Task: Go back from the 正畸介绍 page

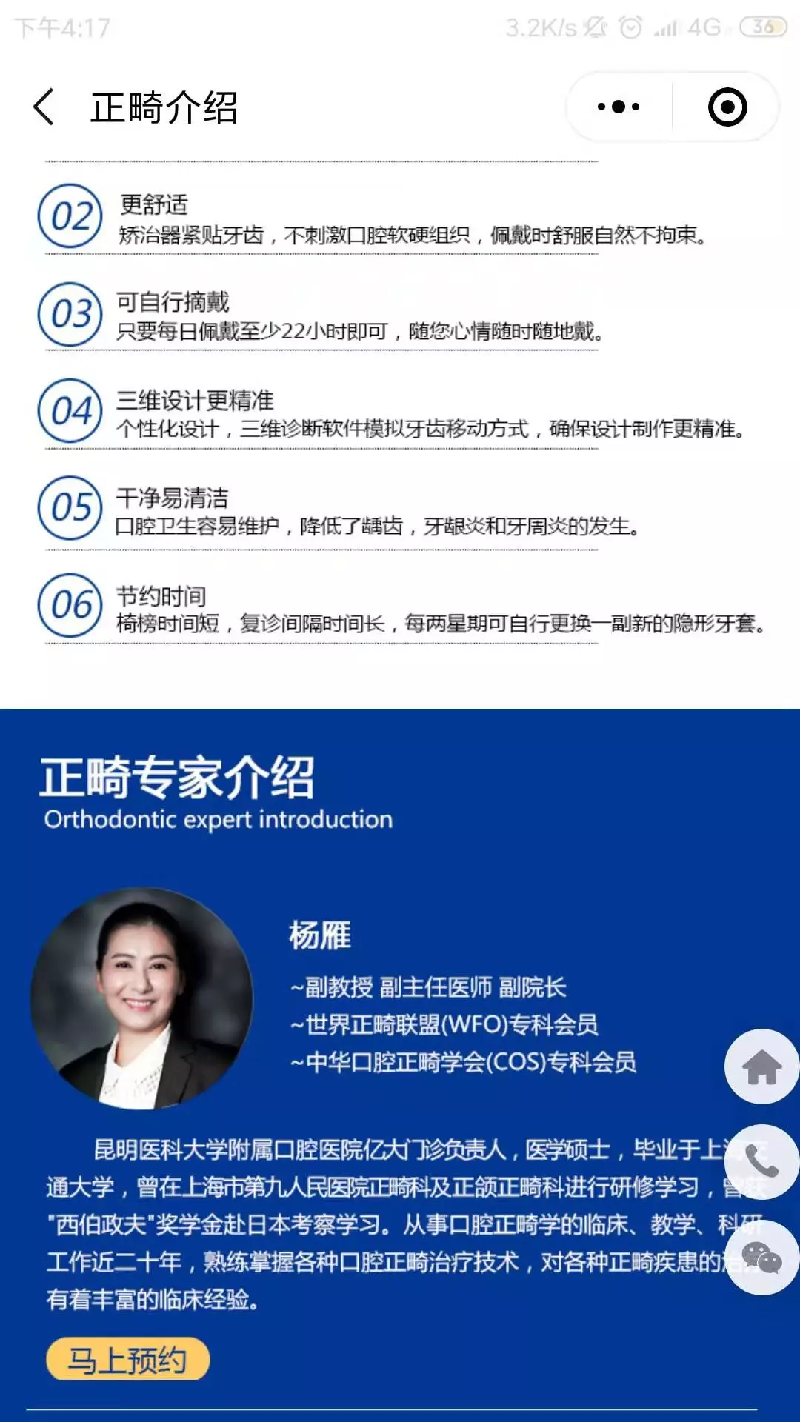Action: pyautogui.click(x=43, y=107)
